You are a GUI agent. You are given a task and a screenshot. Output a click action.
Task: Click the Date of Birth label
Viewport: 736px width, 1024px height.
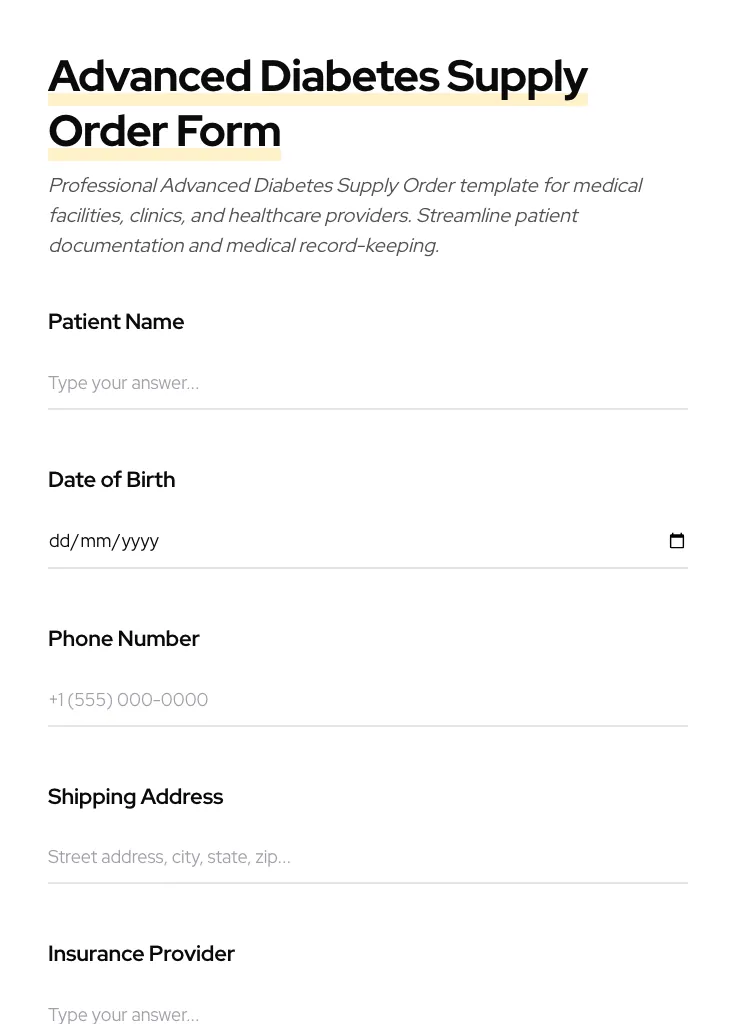pyautogui.click(x=111, y=479)
